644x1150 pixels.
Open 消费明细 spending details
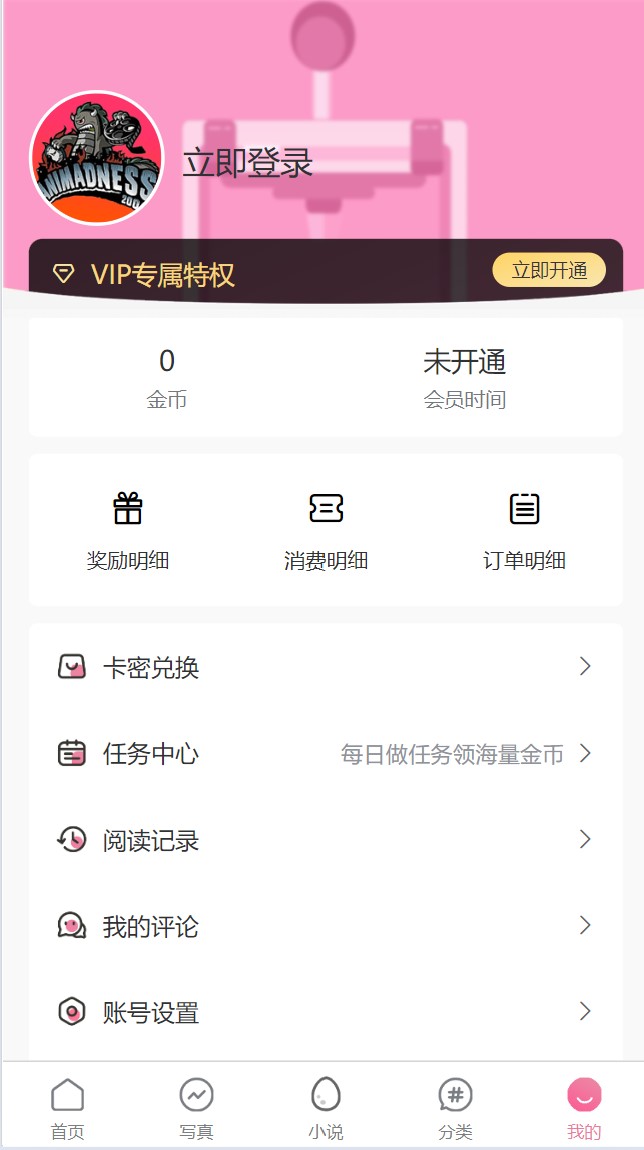(x=326, y=531)
